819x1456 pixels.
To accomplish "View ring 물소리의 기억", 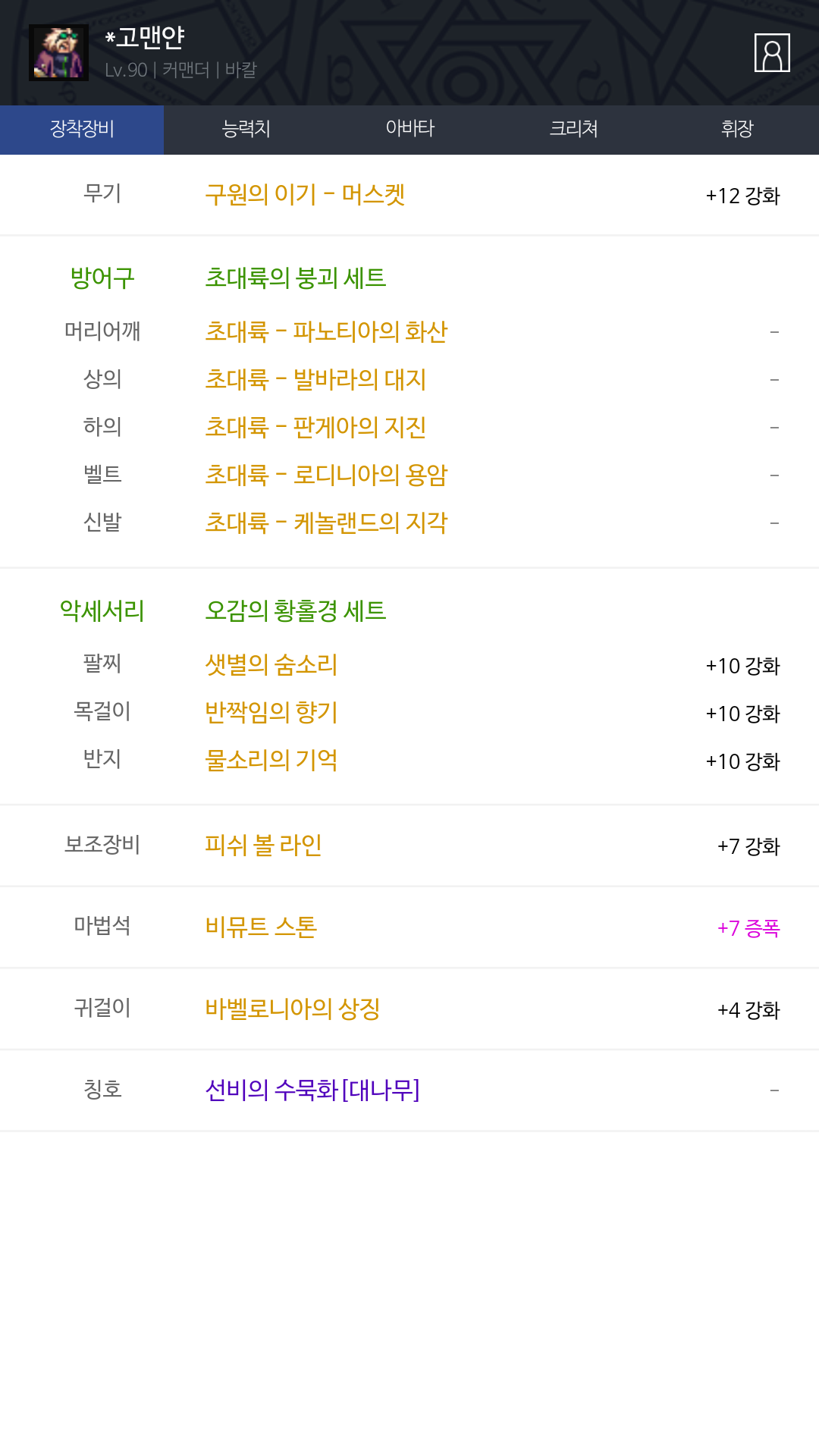I will [271, 761].
